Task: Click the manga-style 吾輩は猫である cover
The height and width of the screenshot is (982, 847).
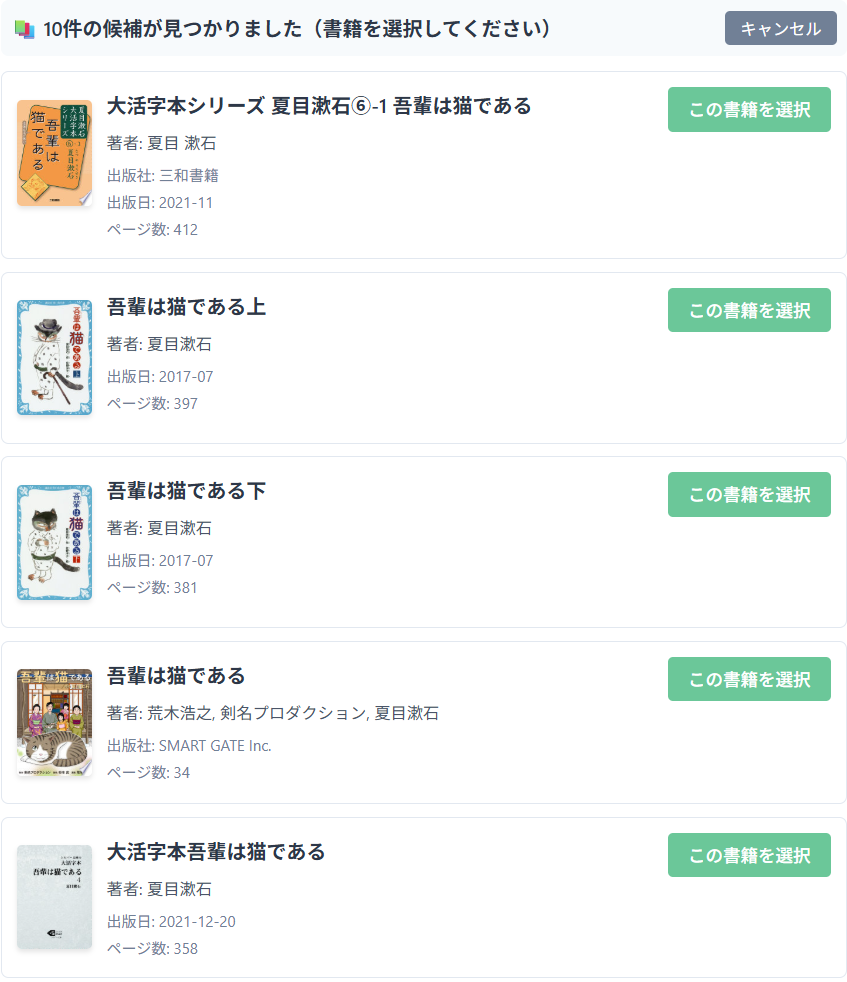Action: coord(54,724)
